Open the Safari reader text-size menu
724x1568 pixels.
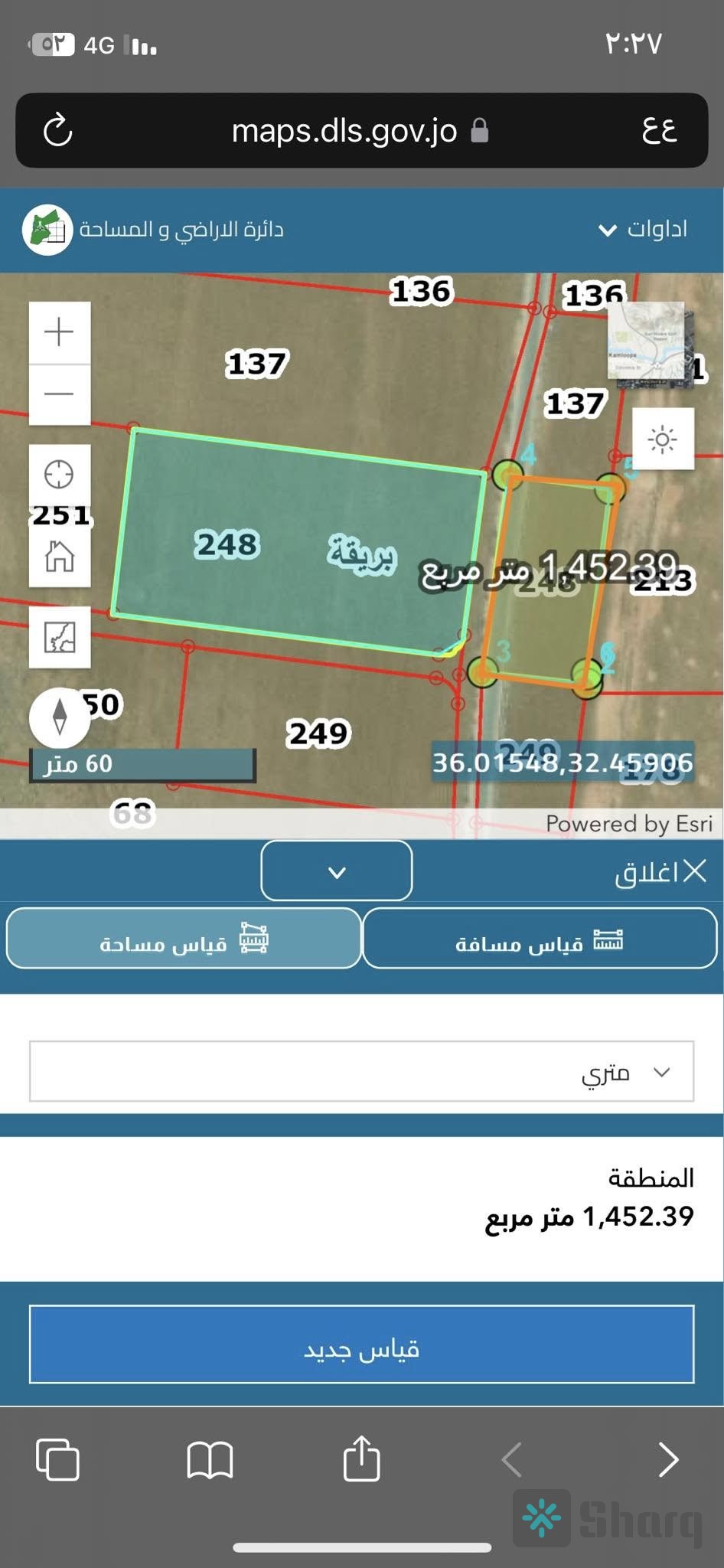(x=659, y=130)
